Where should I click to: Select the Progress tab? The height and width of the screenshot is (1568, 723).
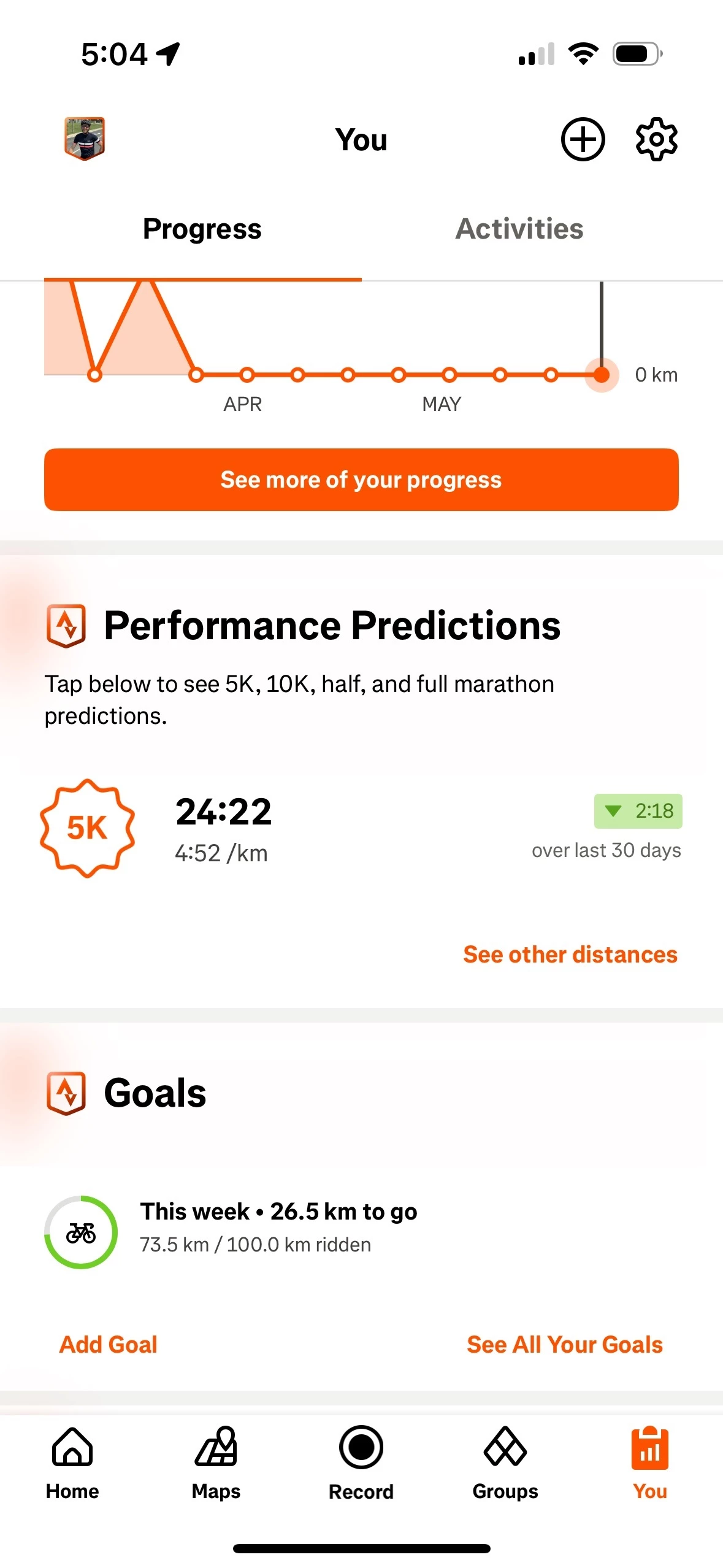click(202, 229)
